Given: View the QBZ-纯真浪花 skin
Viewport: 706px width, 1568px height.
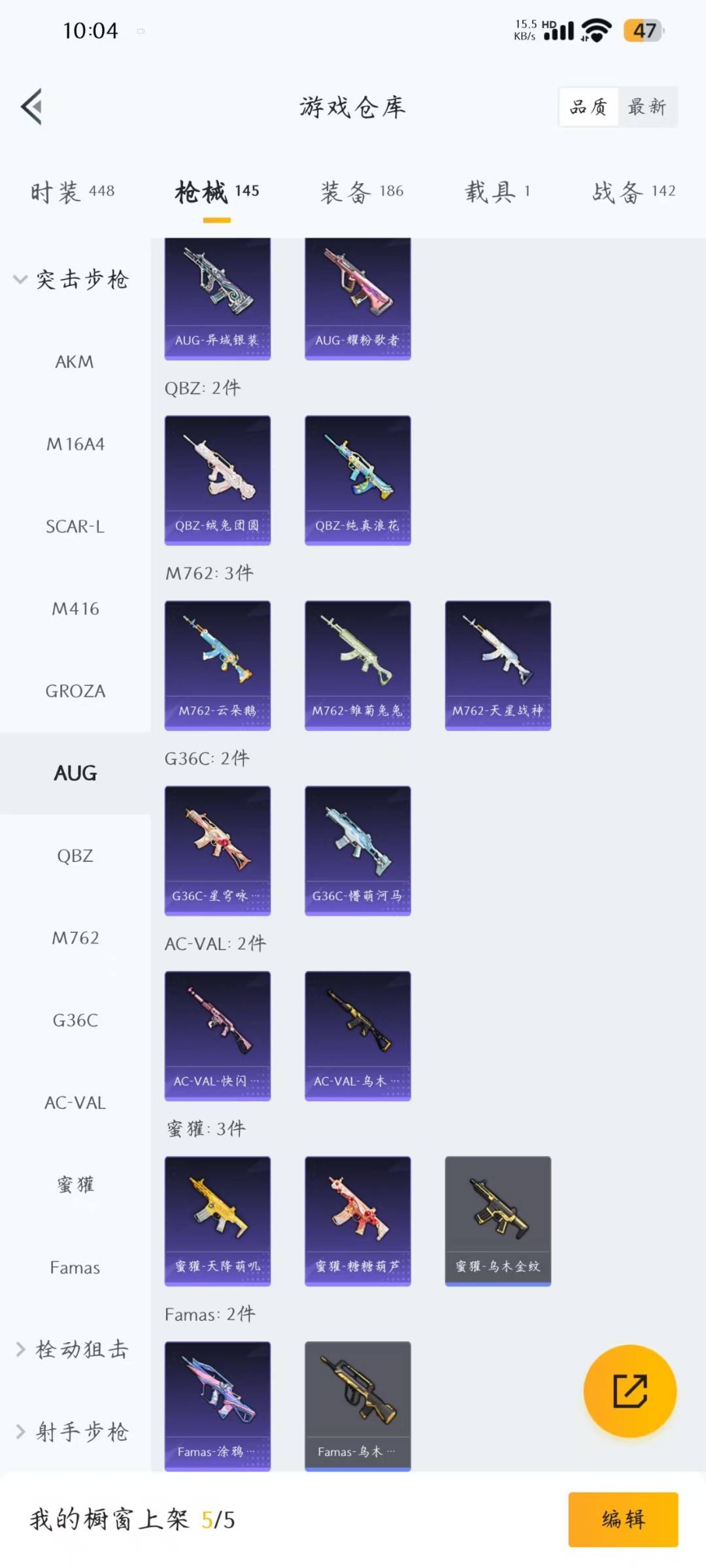Looking at the screenshot, I should tap(358, 480).
